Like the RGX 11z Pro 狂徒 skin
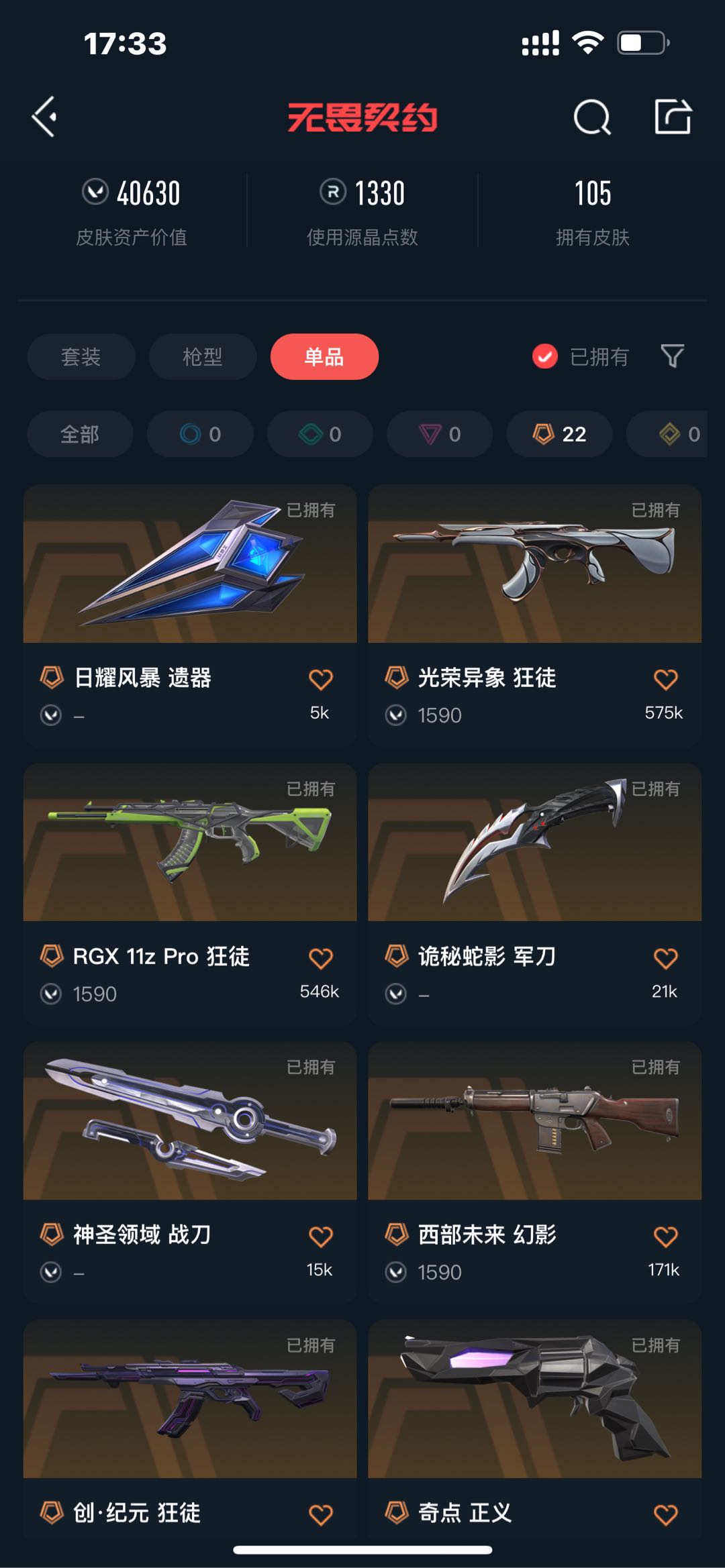The width and height of the screenshot is (725, 1568). (320, 958)
